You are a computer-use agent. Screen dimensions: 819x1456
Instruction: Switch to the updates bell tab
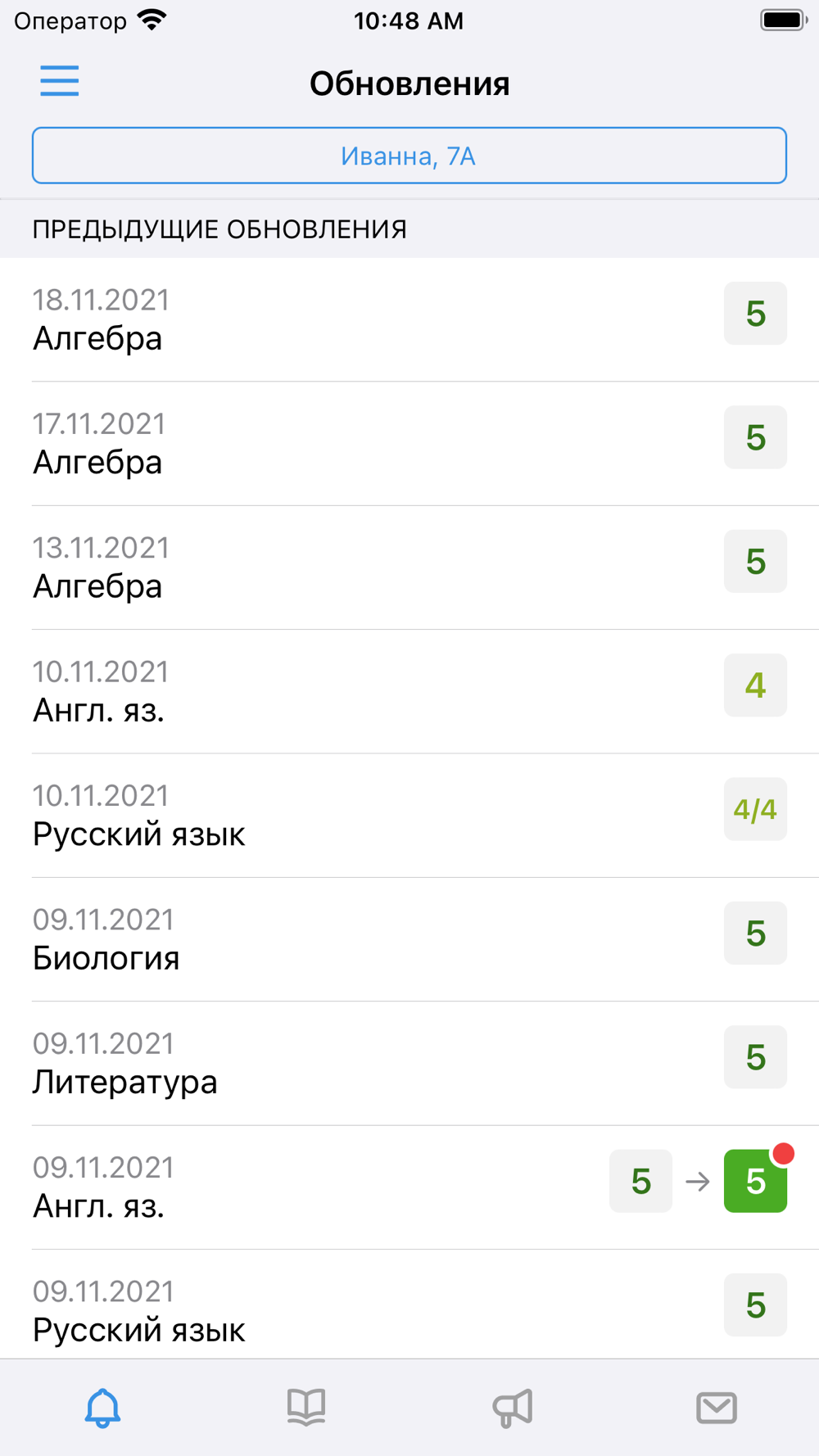point(102,1408)
